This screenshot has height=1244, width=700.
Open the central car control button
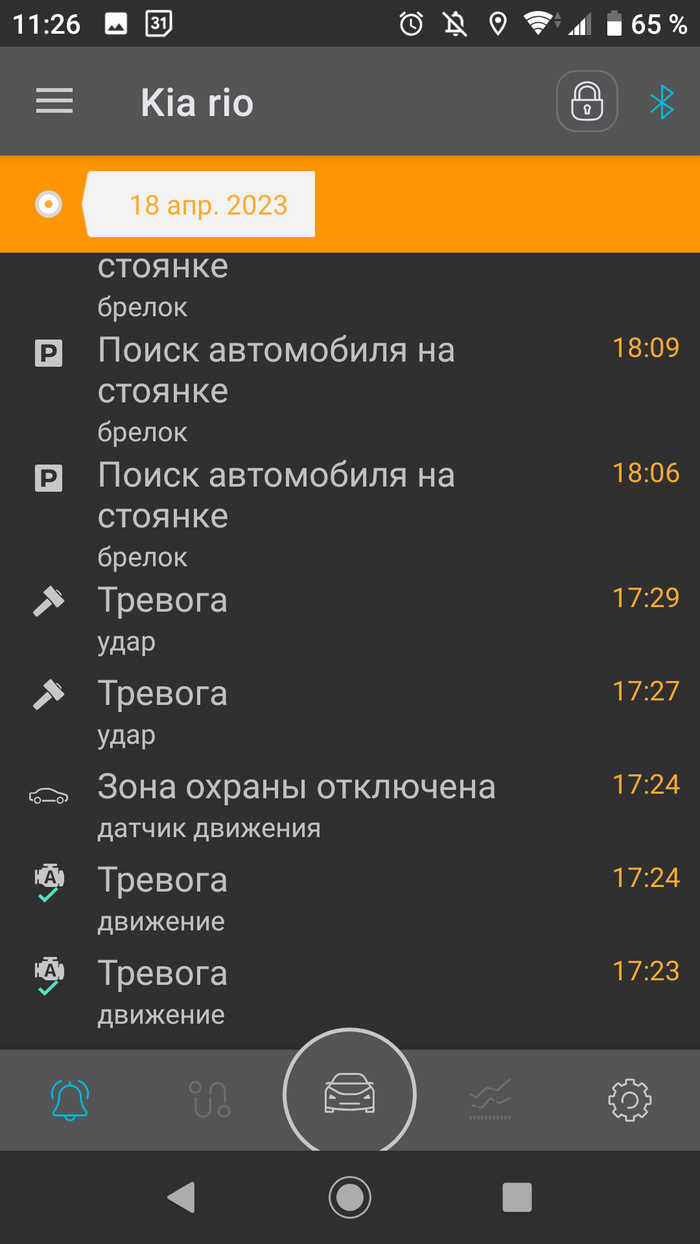(350, 1092)
